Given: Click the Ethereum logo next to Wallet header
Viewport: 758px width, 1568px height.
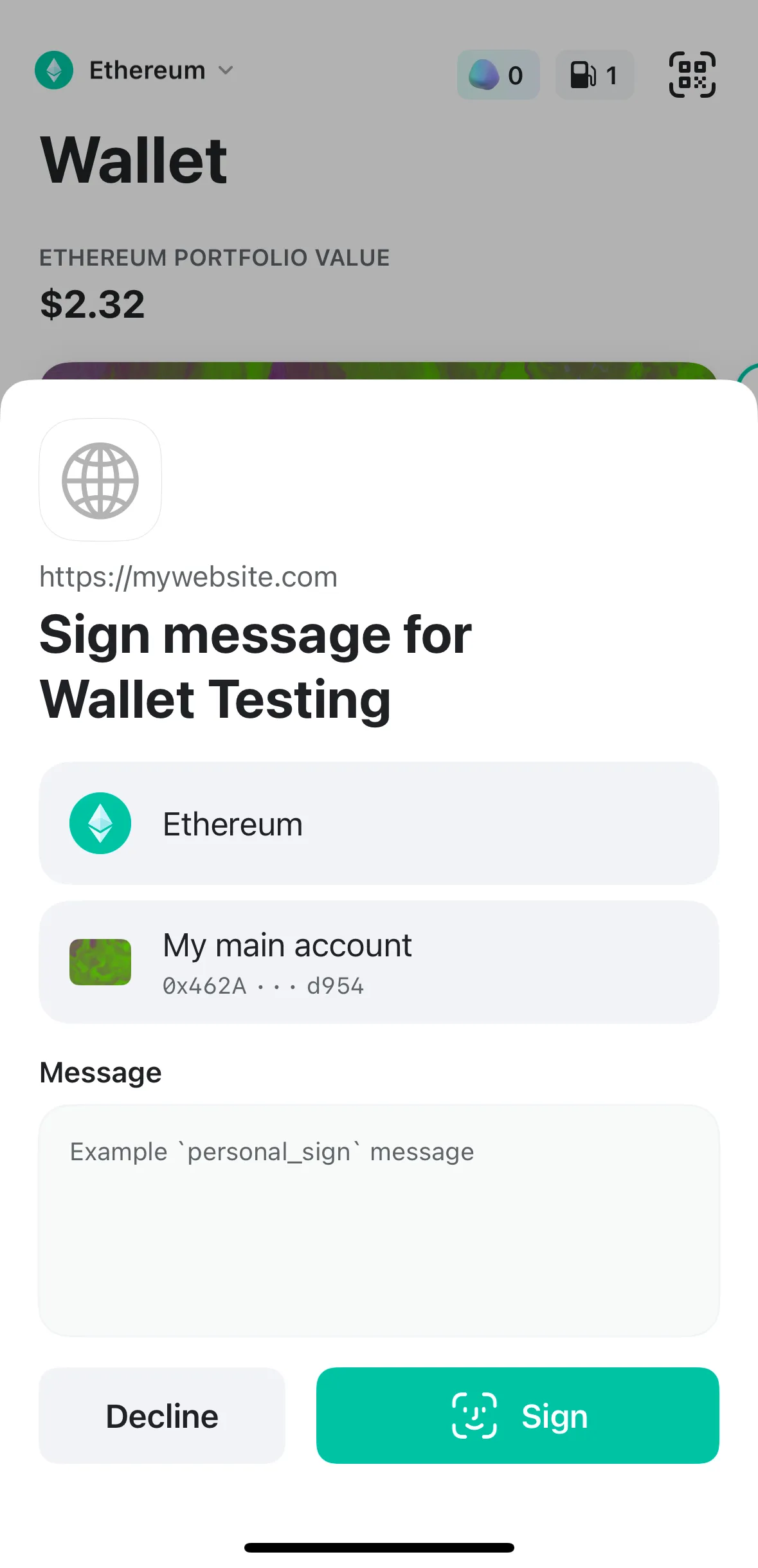Looking at the screenshot, I should coord(55,69).
